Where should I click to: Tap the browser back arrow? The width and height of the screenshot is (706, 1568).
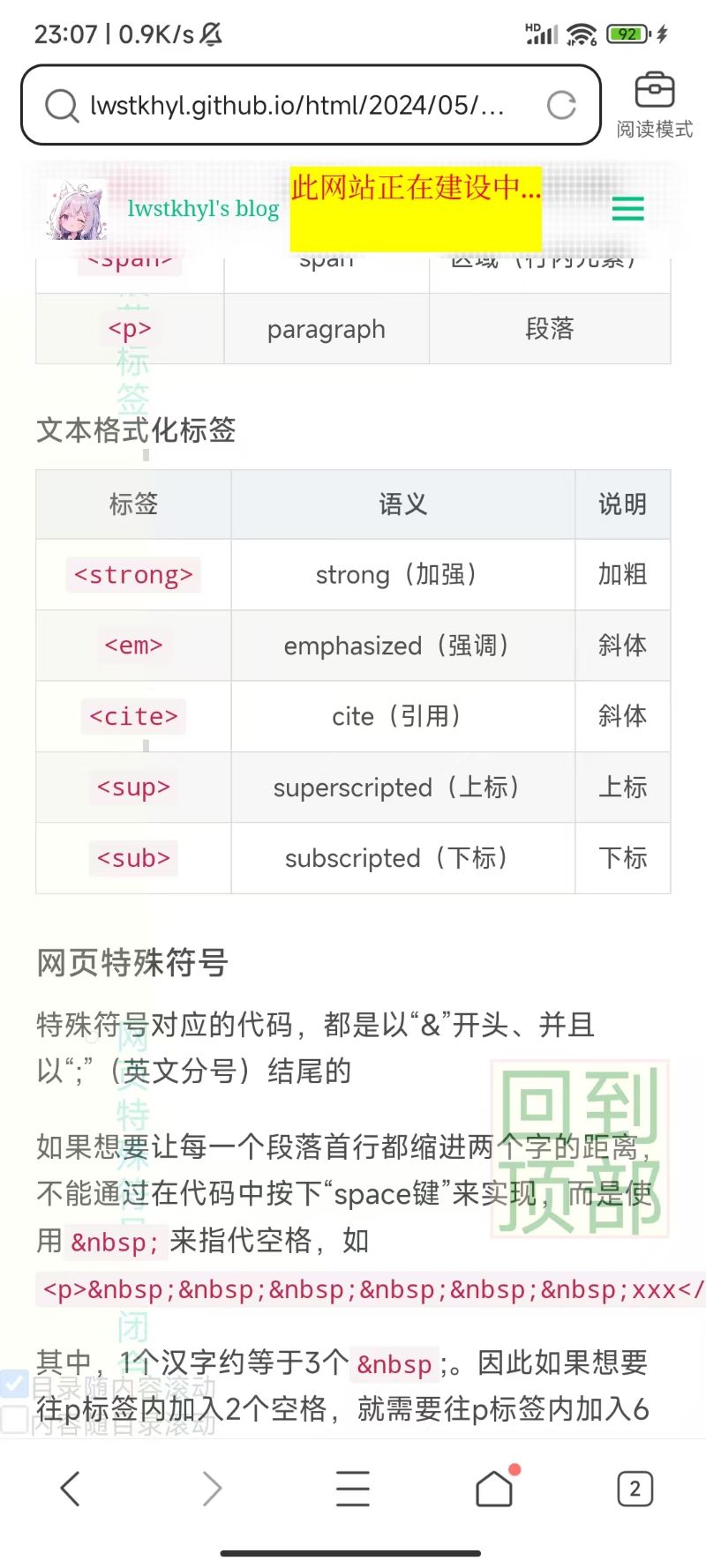coord(71,1488)
